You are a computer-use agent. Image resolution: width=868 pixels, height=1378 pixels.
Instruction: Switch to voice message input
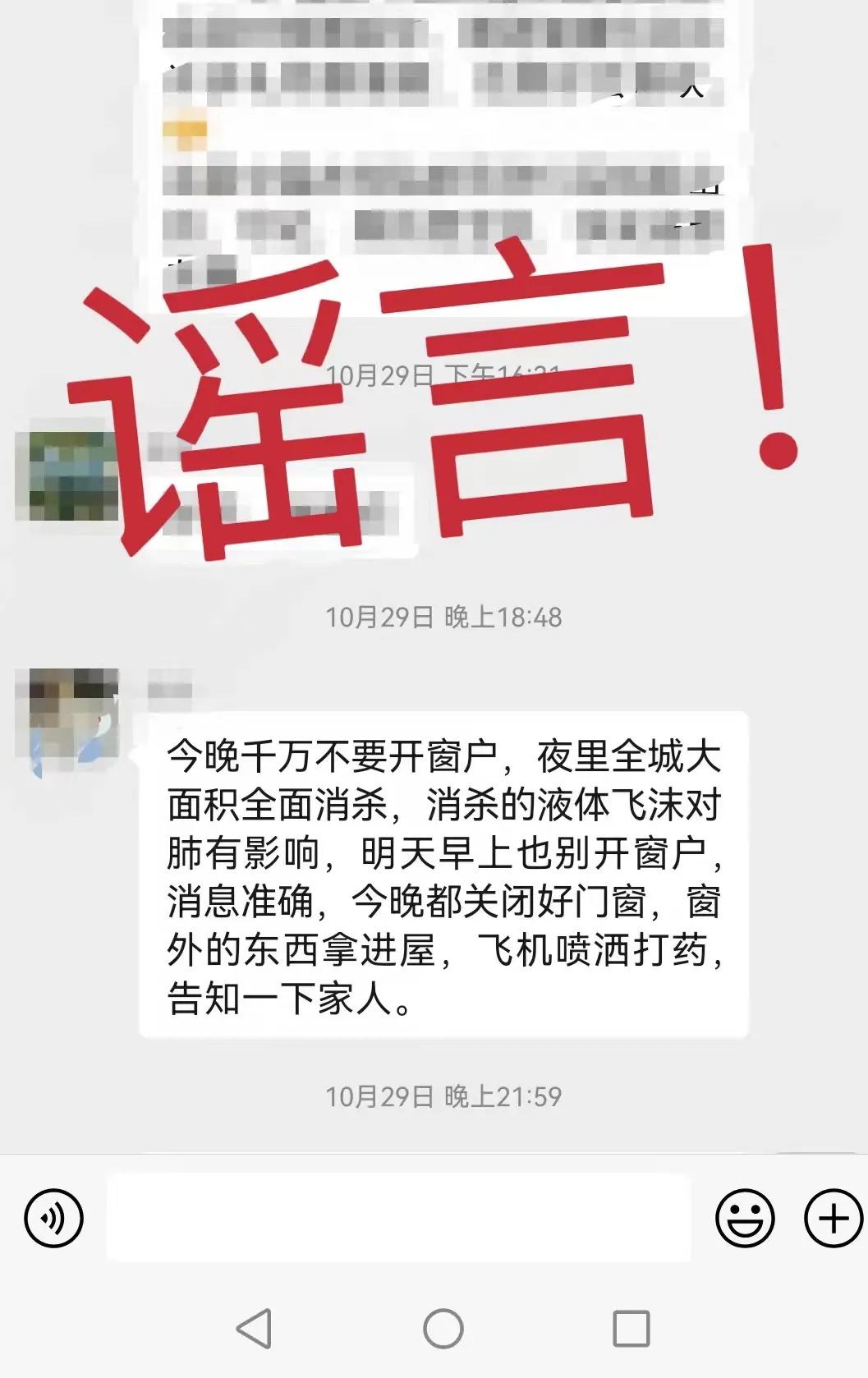tap(54, 1218)
